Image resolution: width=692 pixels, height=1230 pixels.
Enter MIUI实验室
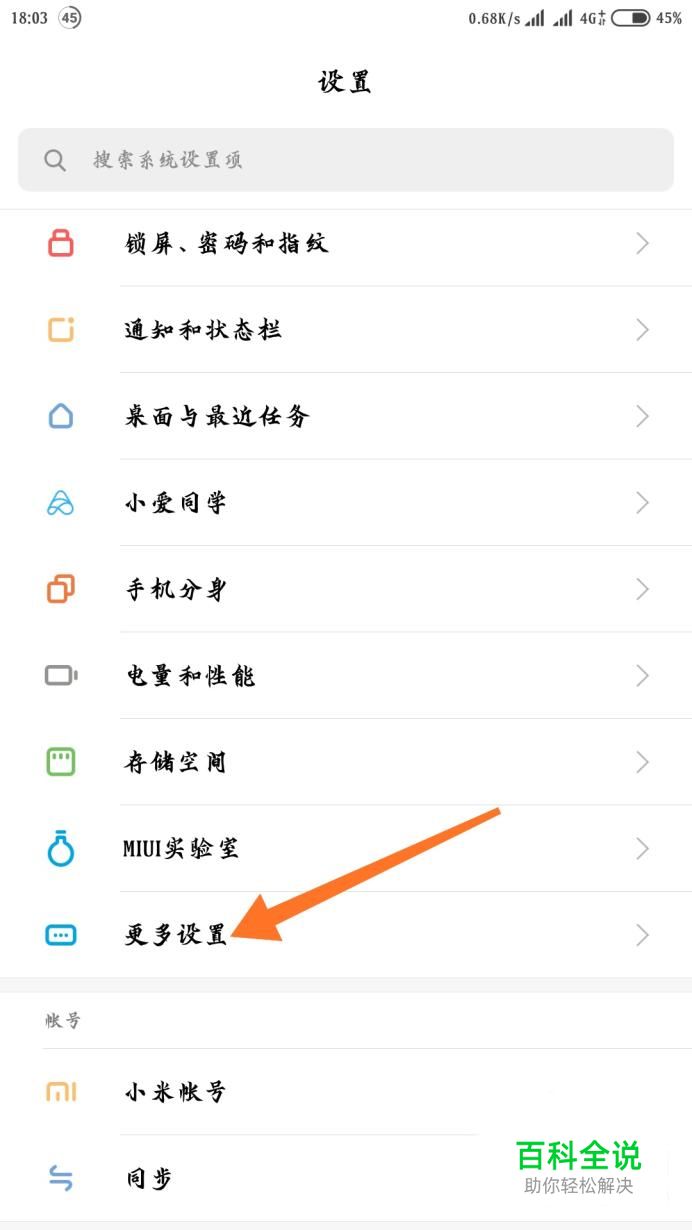(345, 848)
